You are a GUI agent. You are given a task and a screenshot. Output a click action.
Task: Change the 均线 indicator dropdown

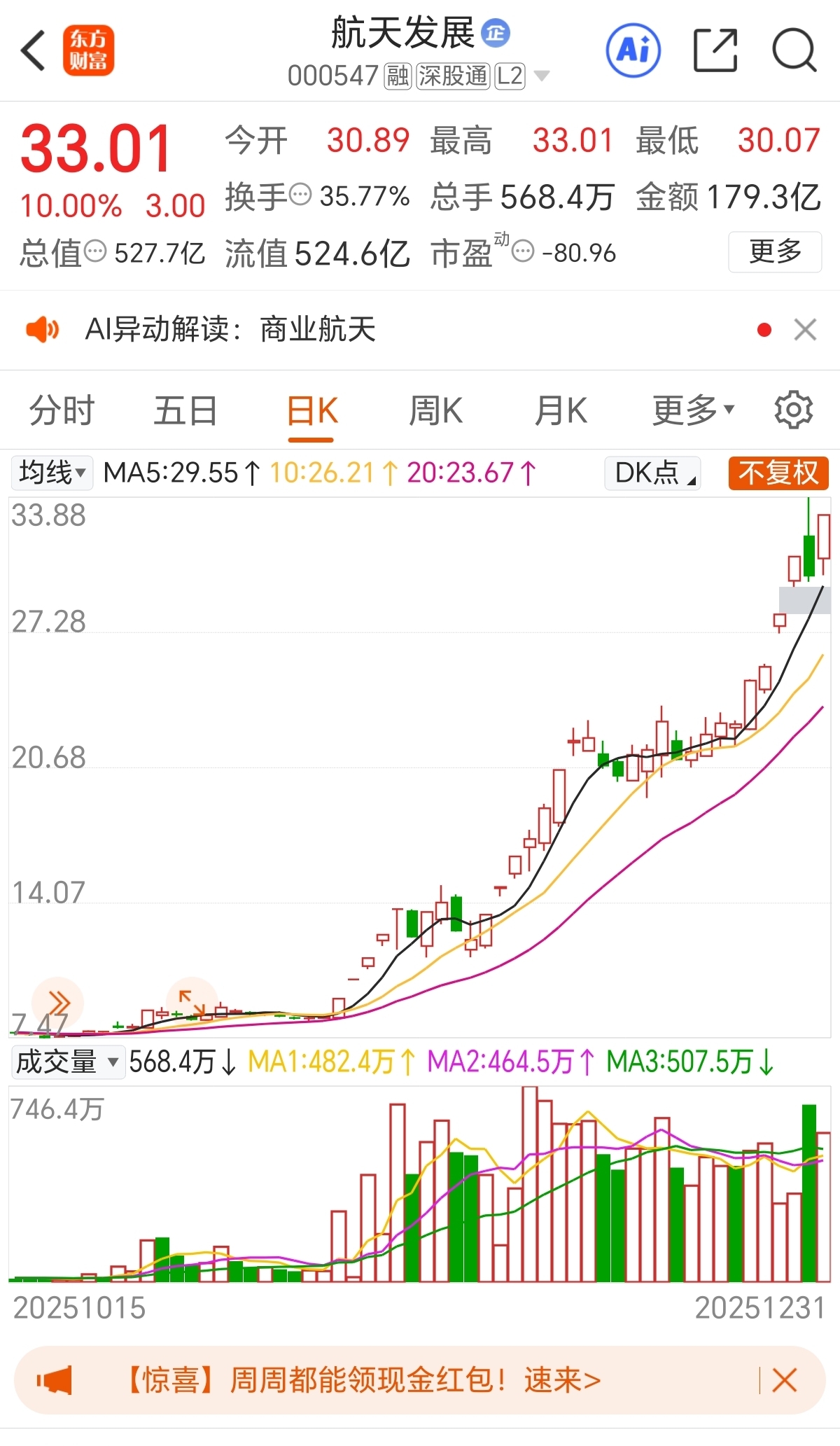coord(52,473)
